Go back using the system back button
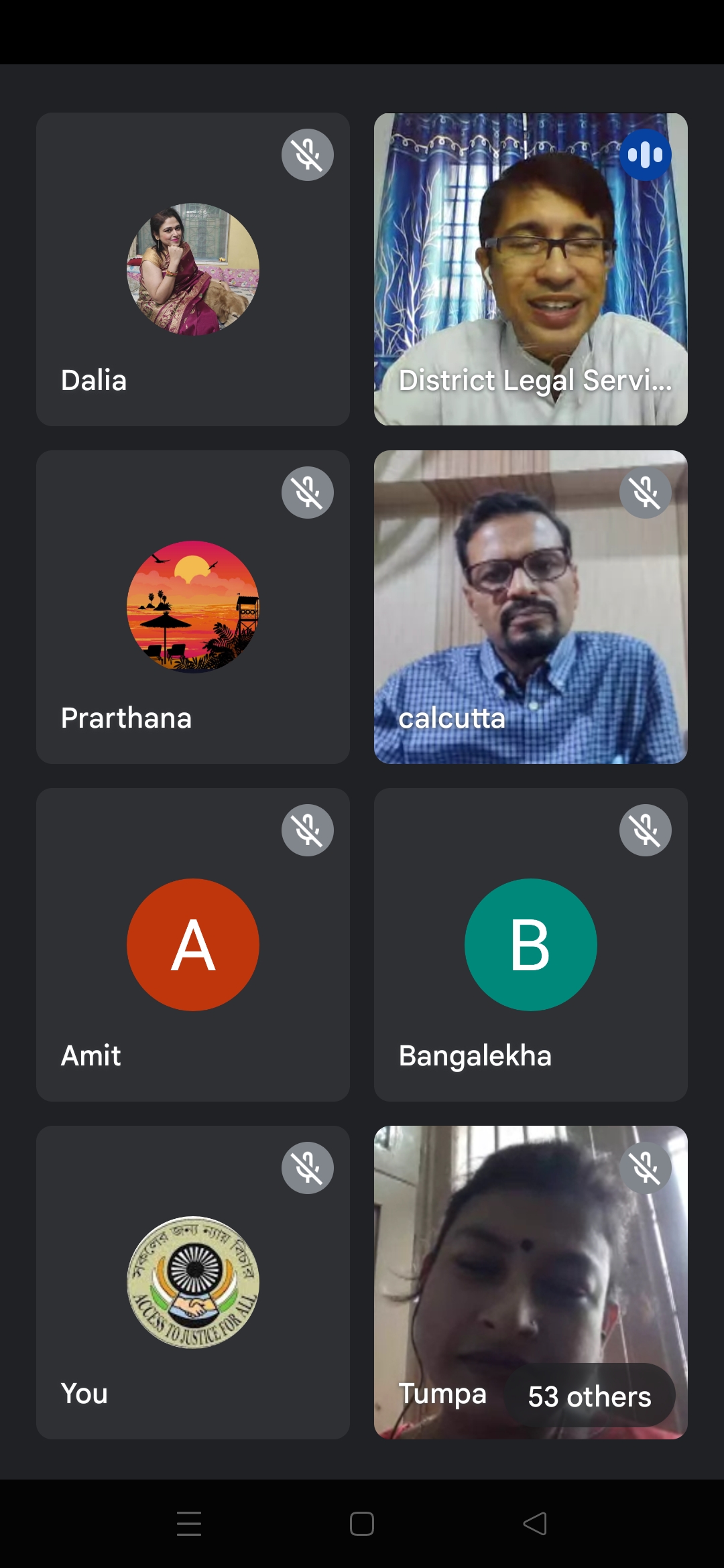The height and width of the screenshot is (1568, 724). pyautogui.click(x=535, y=1523)
